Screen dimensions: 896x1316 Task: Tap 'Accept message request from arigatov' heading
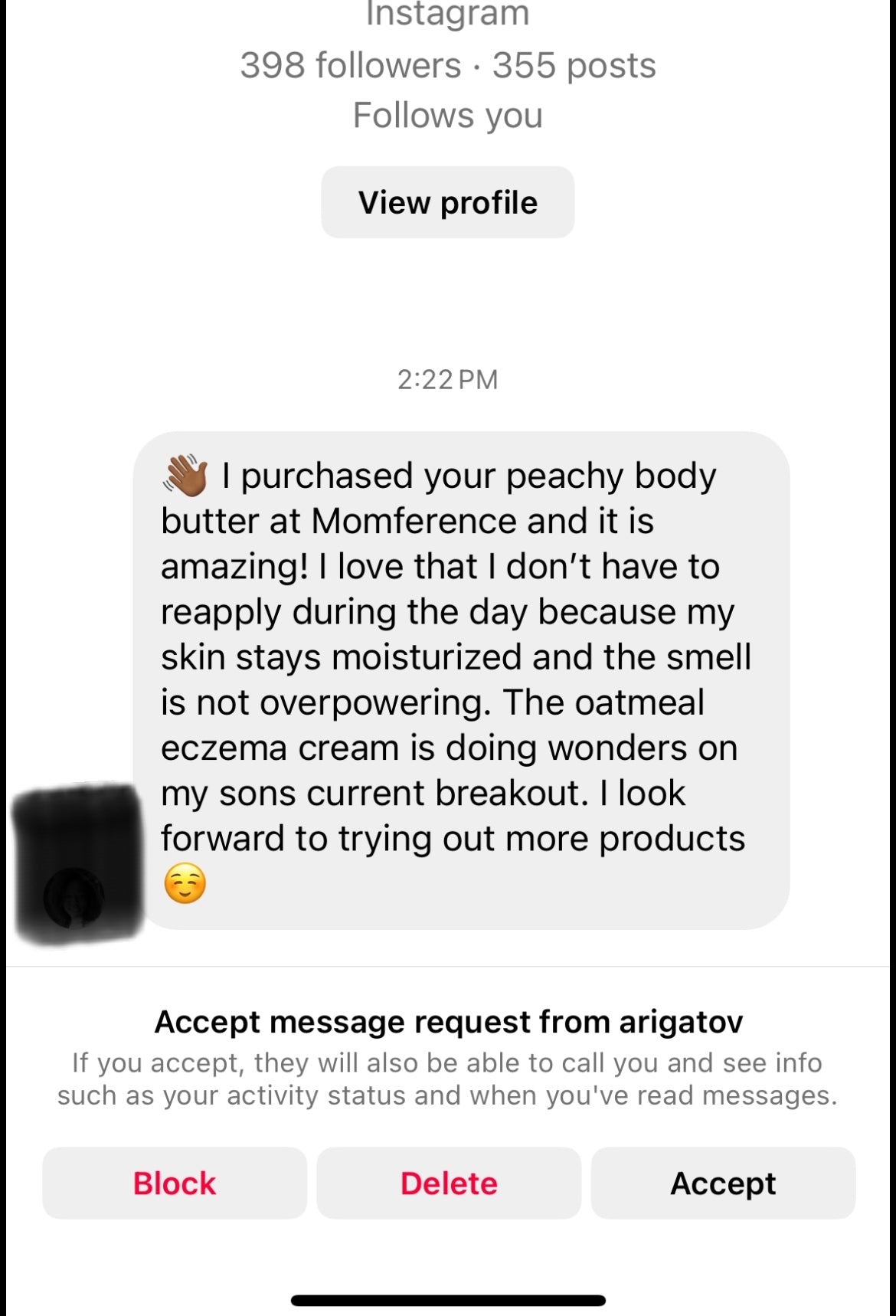point(447,1022)
